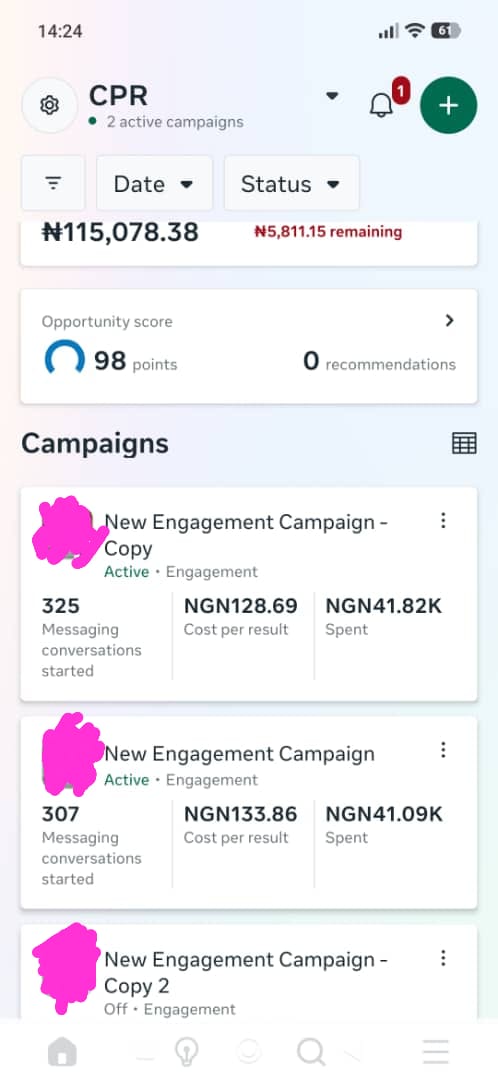The width and height of the screenshot is (498, 1080).
Task: Open the notifications bell
Action: point(381,105)
